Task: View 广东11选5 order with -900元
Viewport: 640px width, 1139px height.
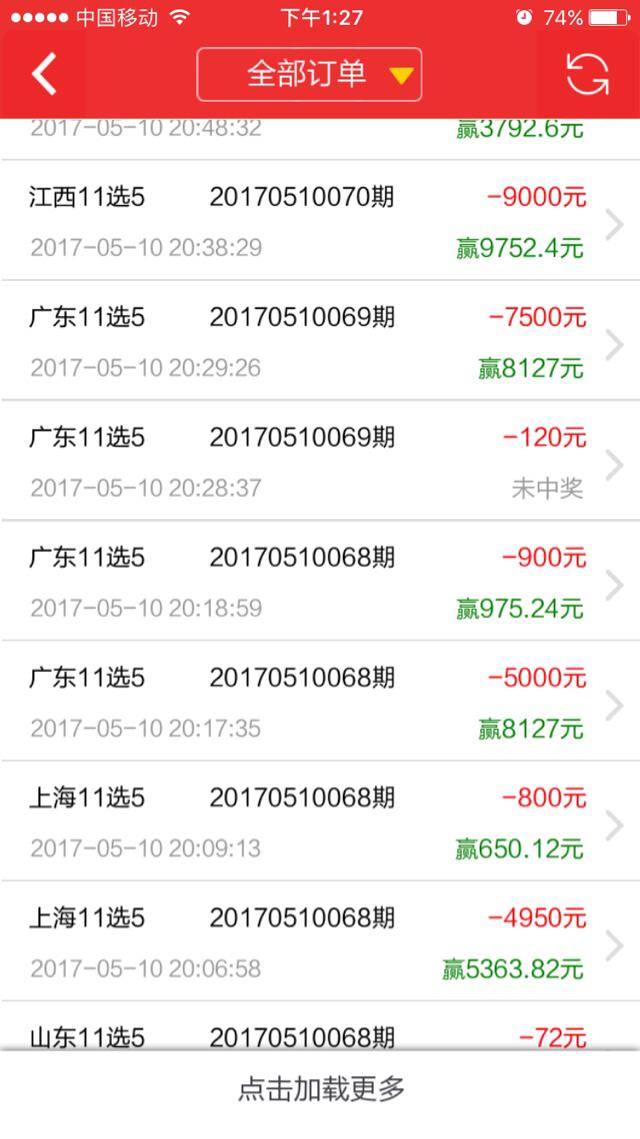Action: [320, 581]
